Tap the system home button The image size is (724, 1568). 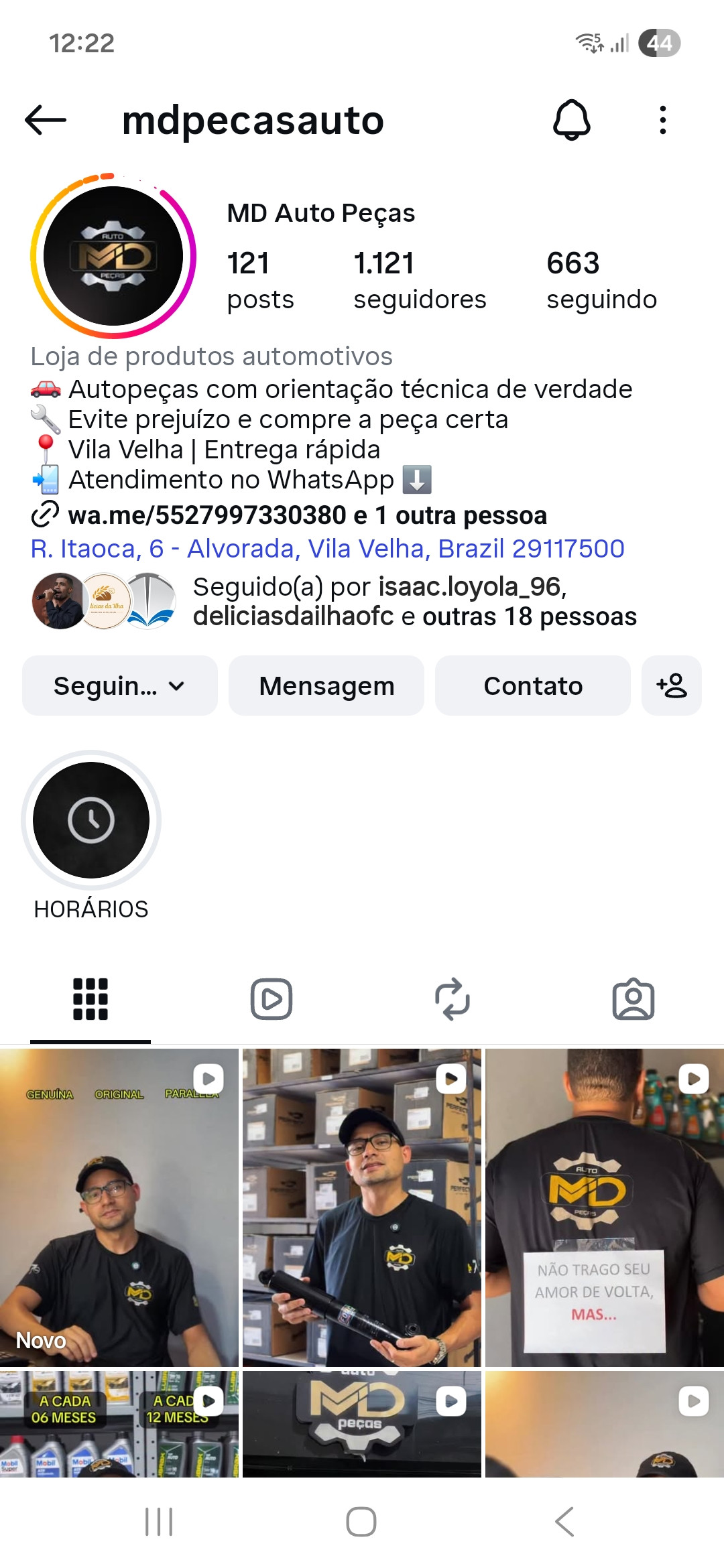(361, 1521)
